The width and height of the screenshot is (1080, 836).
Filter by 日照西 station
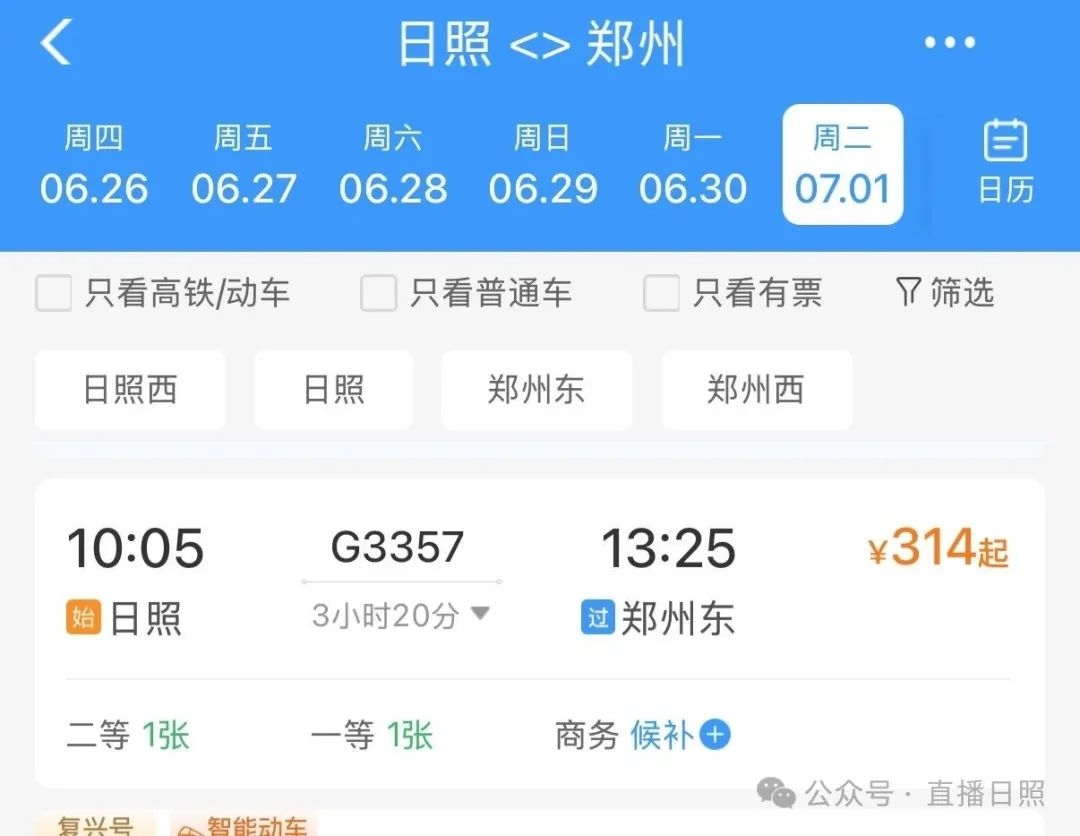click(130, 390)
